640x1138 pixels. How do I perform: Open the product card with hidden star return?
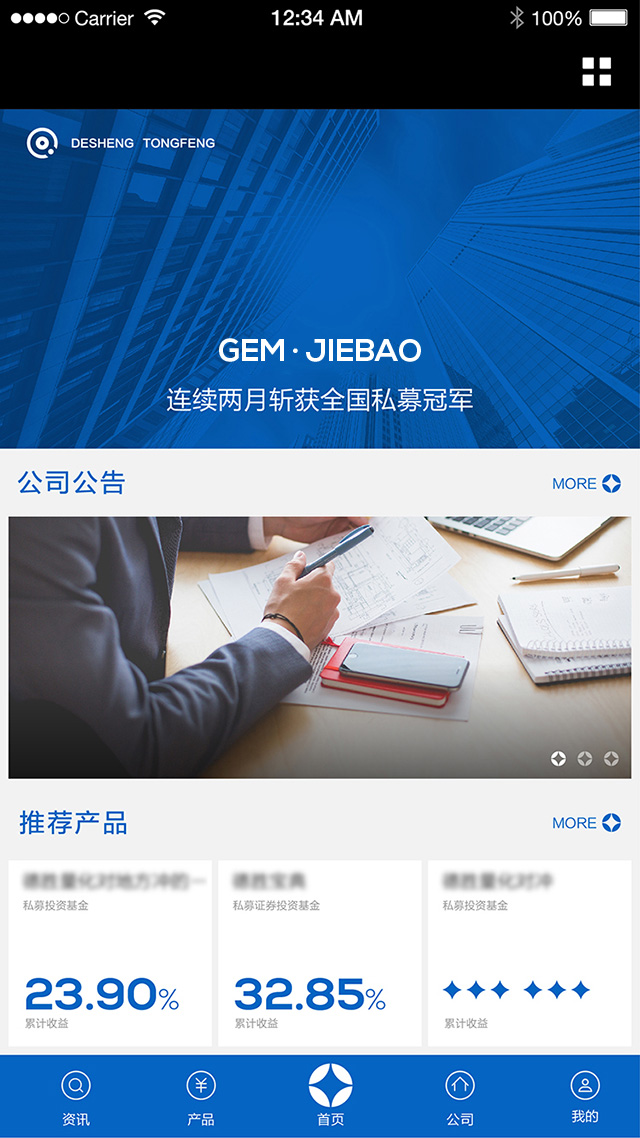530,953
